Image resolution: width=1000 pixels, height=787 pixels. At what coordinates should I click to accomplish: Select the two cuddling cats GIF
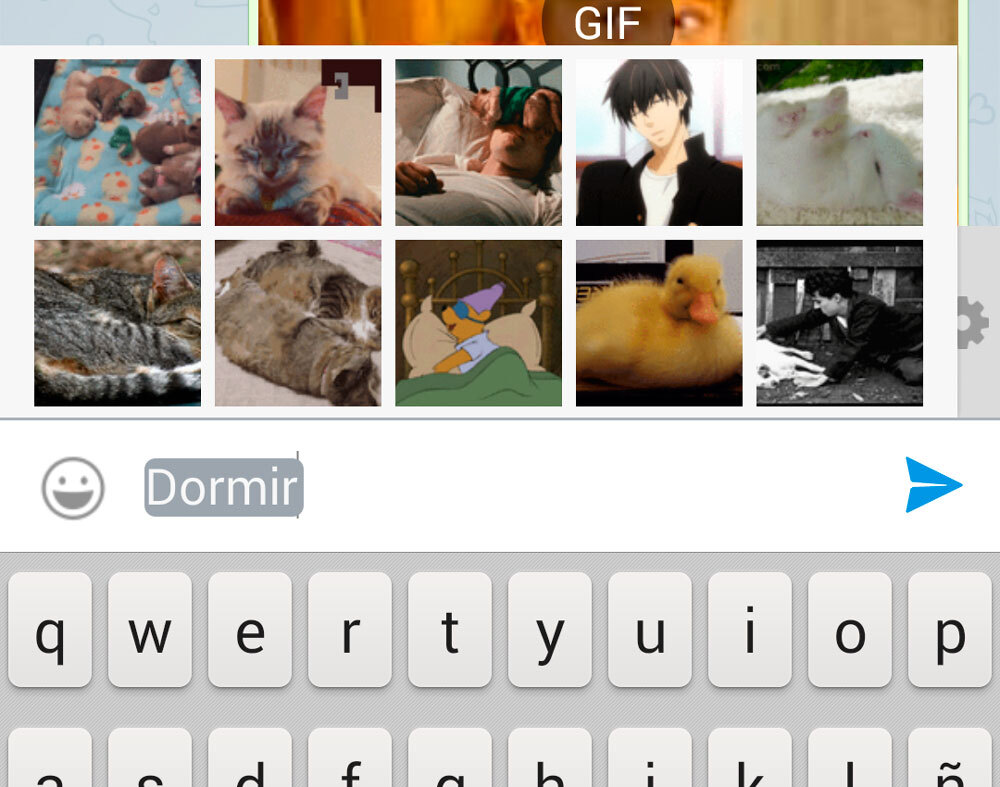[x=298, y=323]
